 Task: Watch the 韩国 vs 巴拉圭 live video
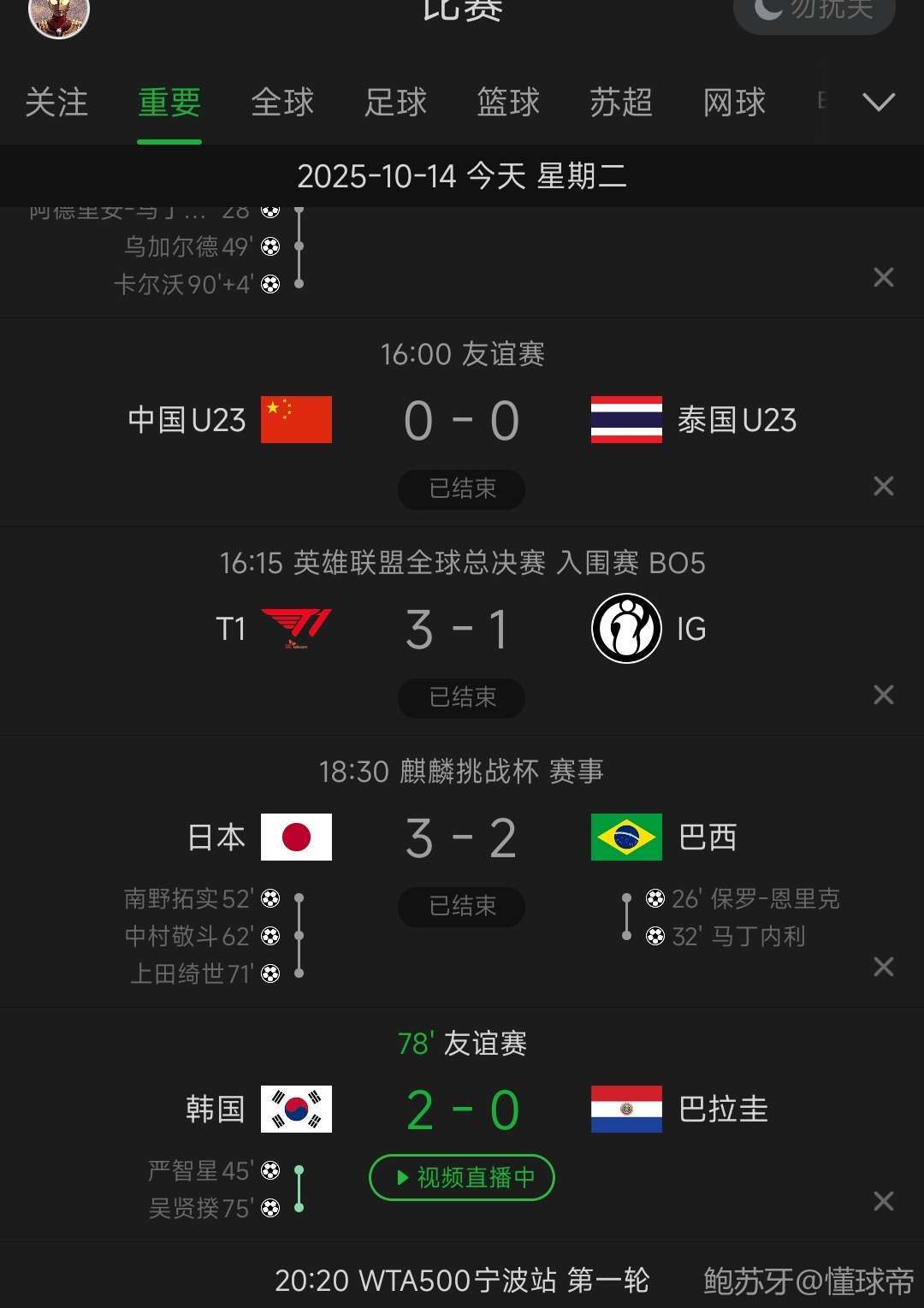click(462, 1178)
